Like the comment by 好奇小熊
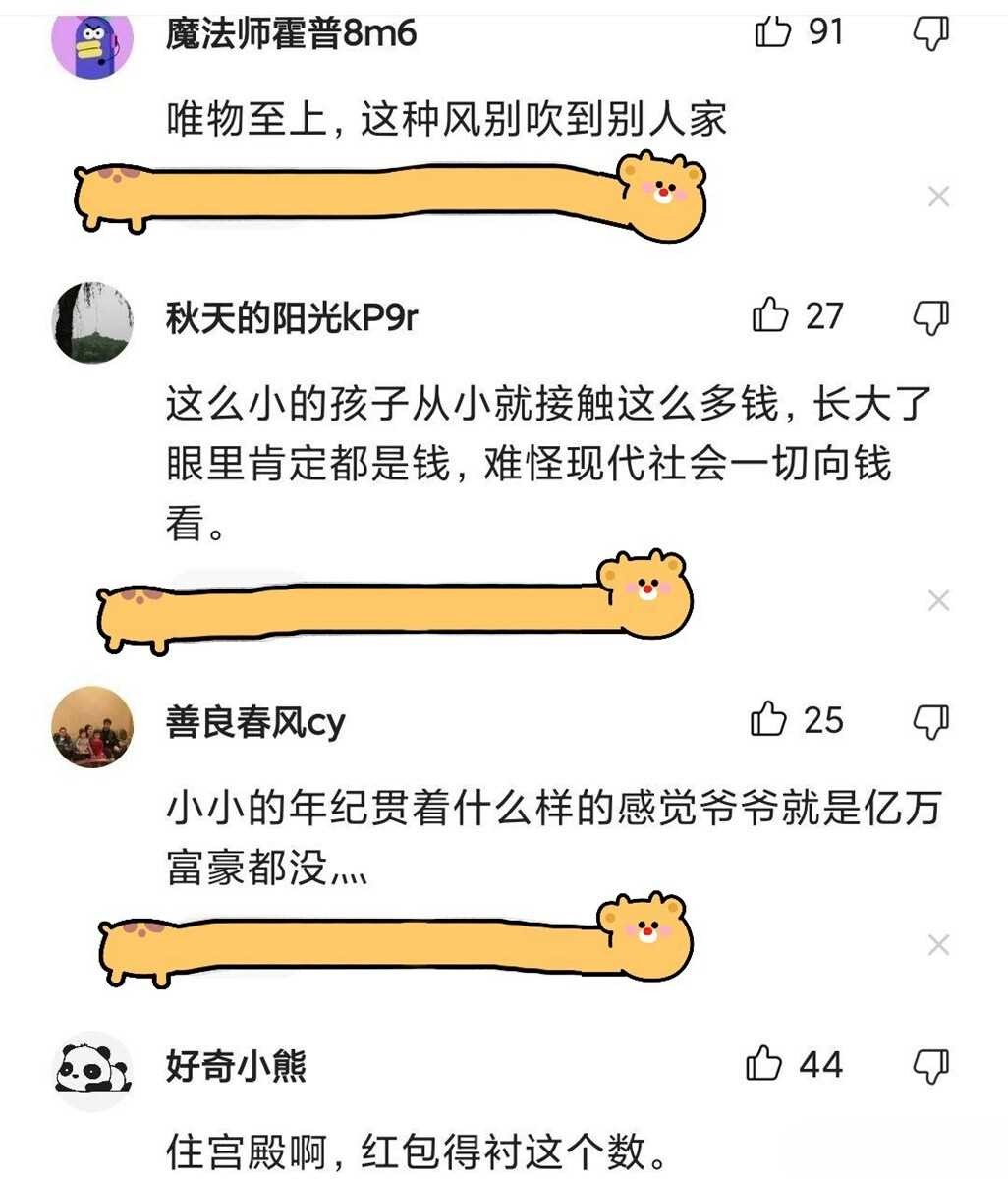 [x=764, y=1064]
